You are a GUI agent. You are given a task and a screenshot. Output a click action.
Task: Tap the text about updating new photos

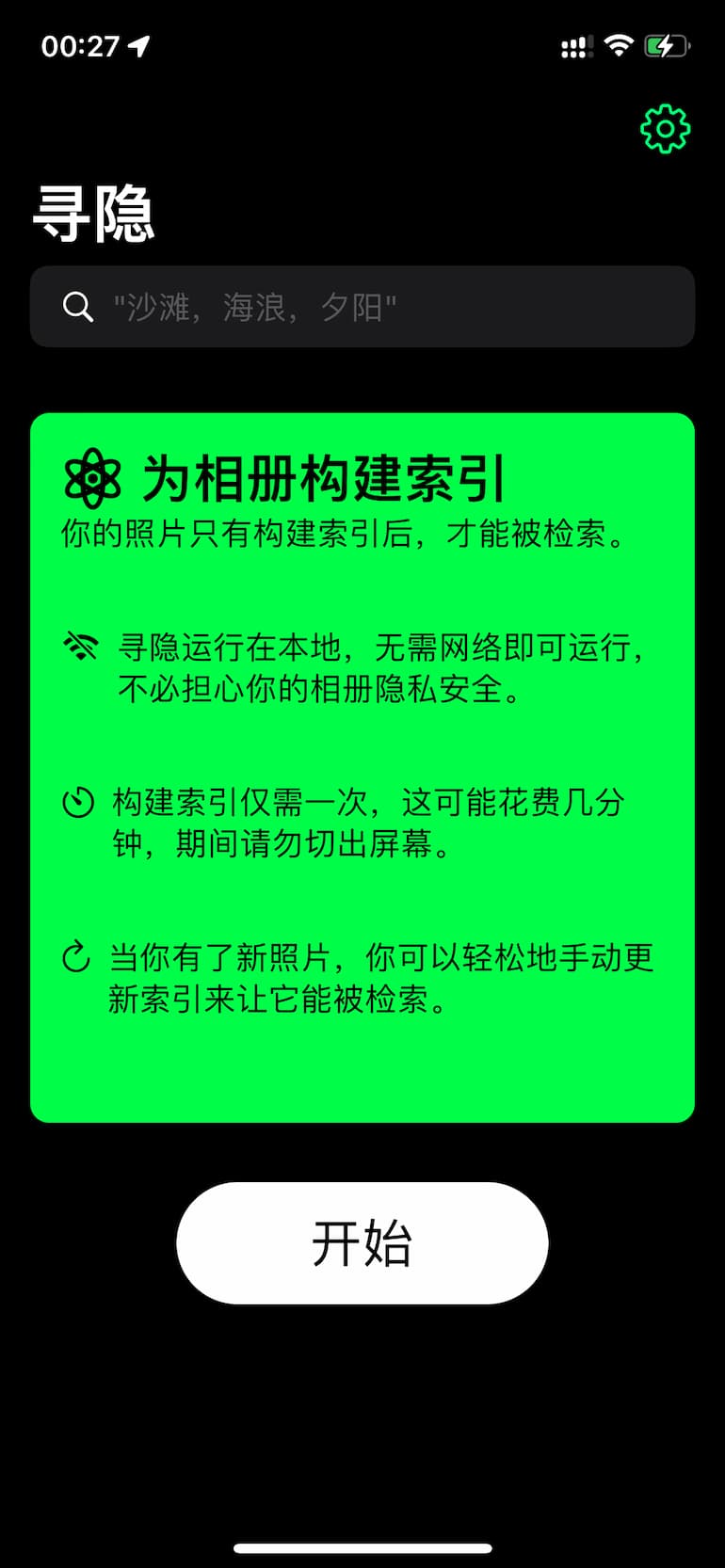pos(377,977)
